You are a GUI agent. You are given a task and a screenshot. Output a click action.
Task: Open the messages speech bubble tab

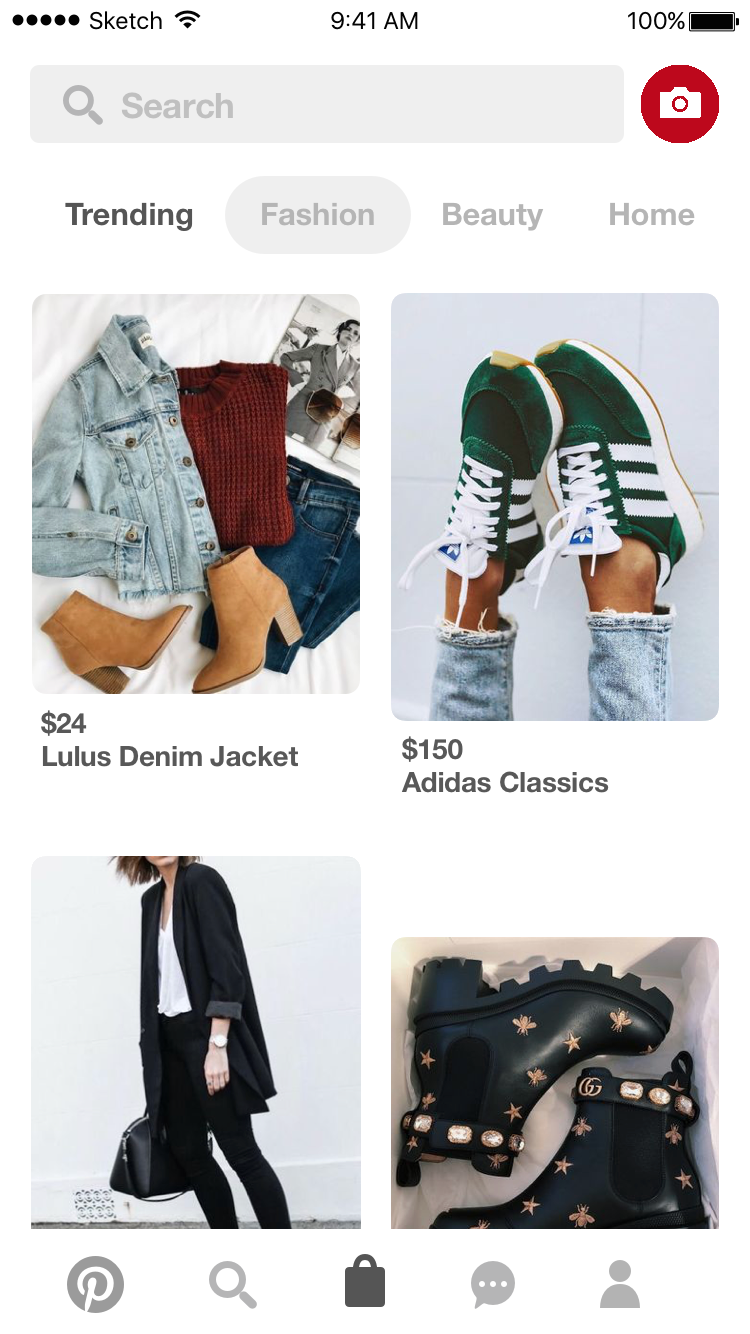pyautogui.click(x=493, y=1285)
